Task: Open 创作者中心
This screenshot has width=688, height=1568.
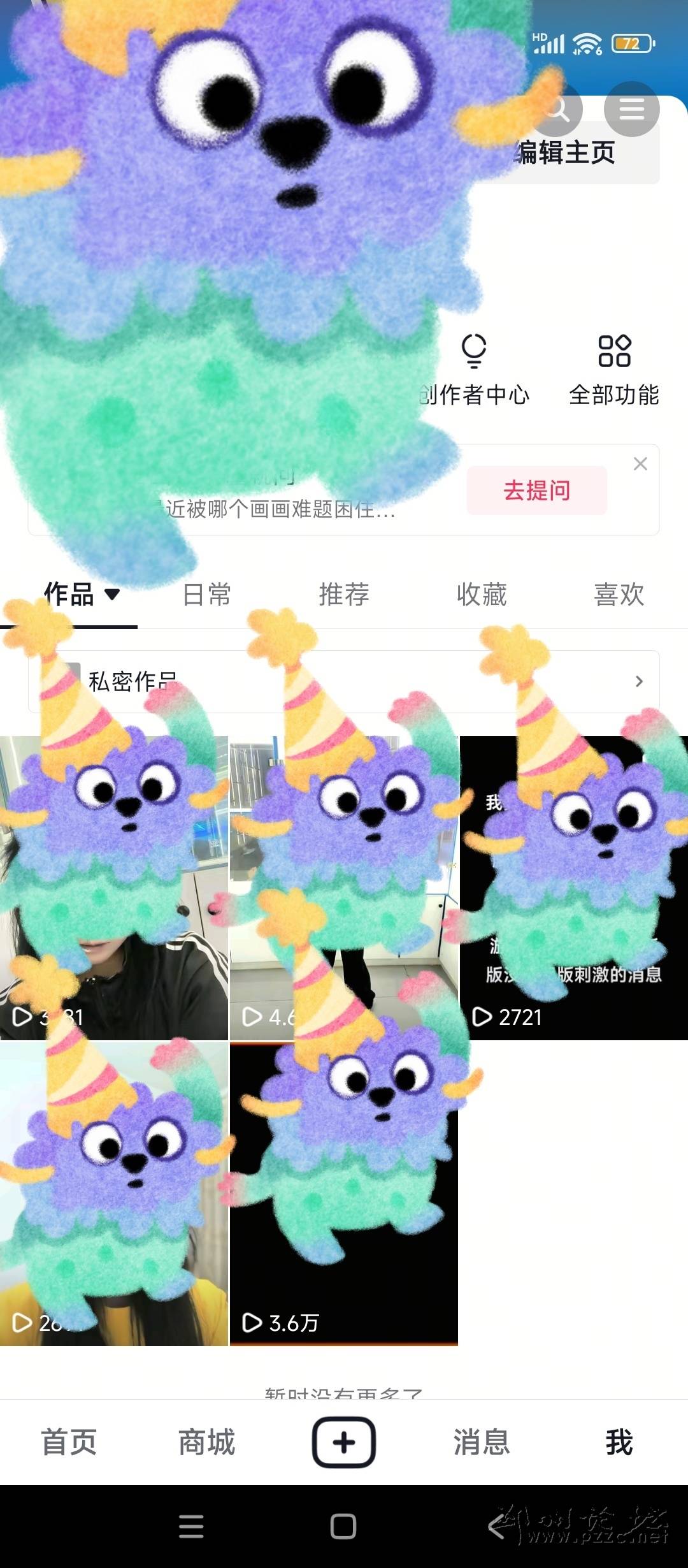Action: tap(475, 368)
